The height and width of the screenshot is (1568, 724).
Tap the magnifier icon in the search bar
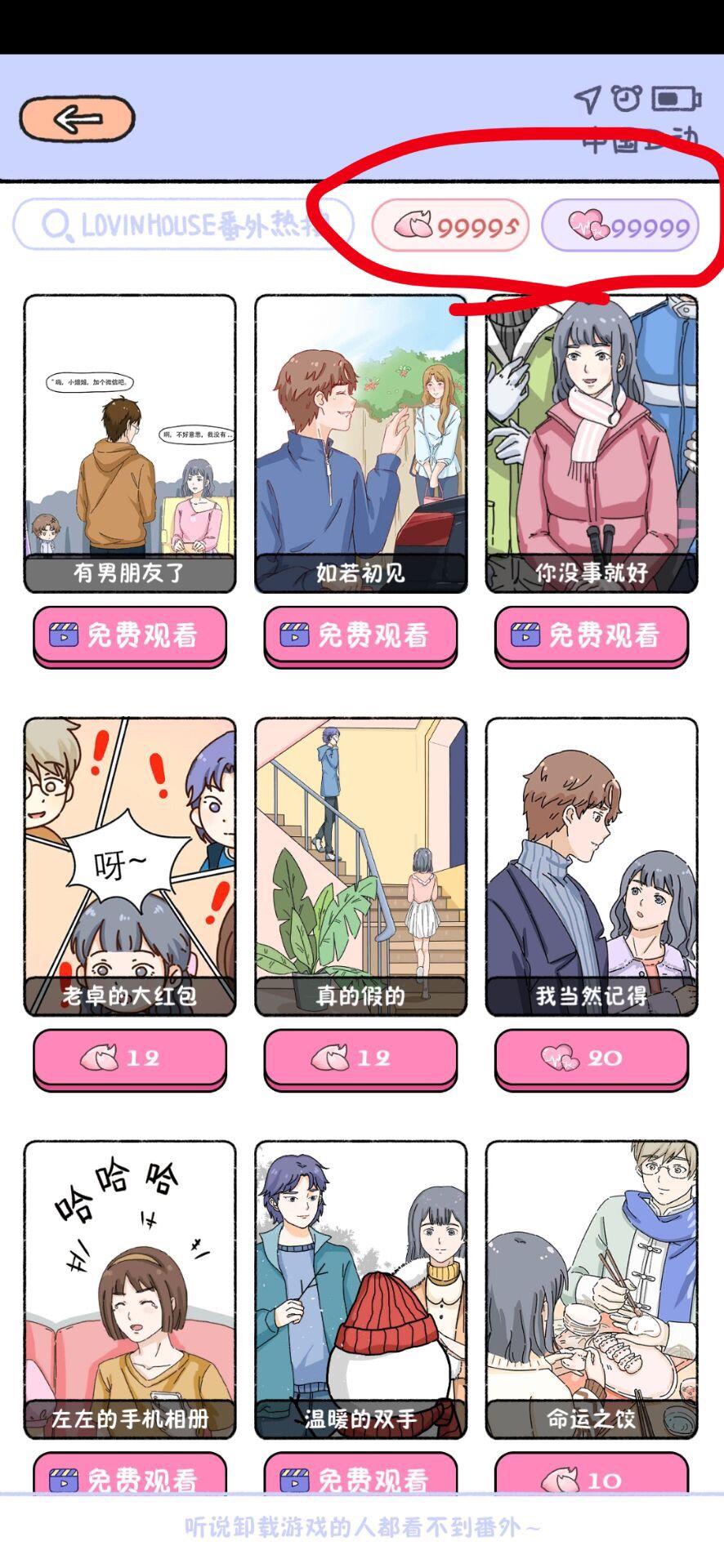pos(54,223)
